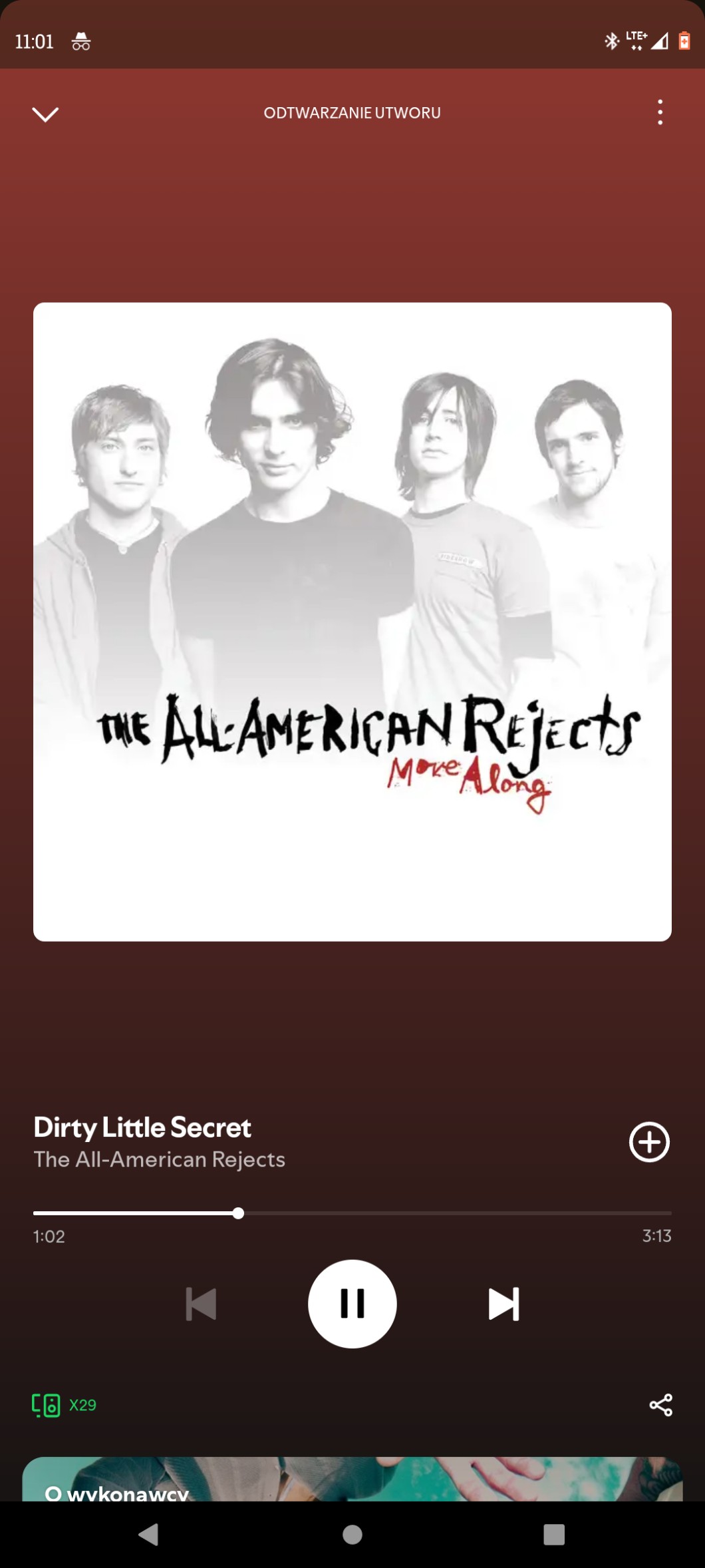Pause the current song

pos(352,1304)
